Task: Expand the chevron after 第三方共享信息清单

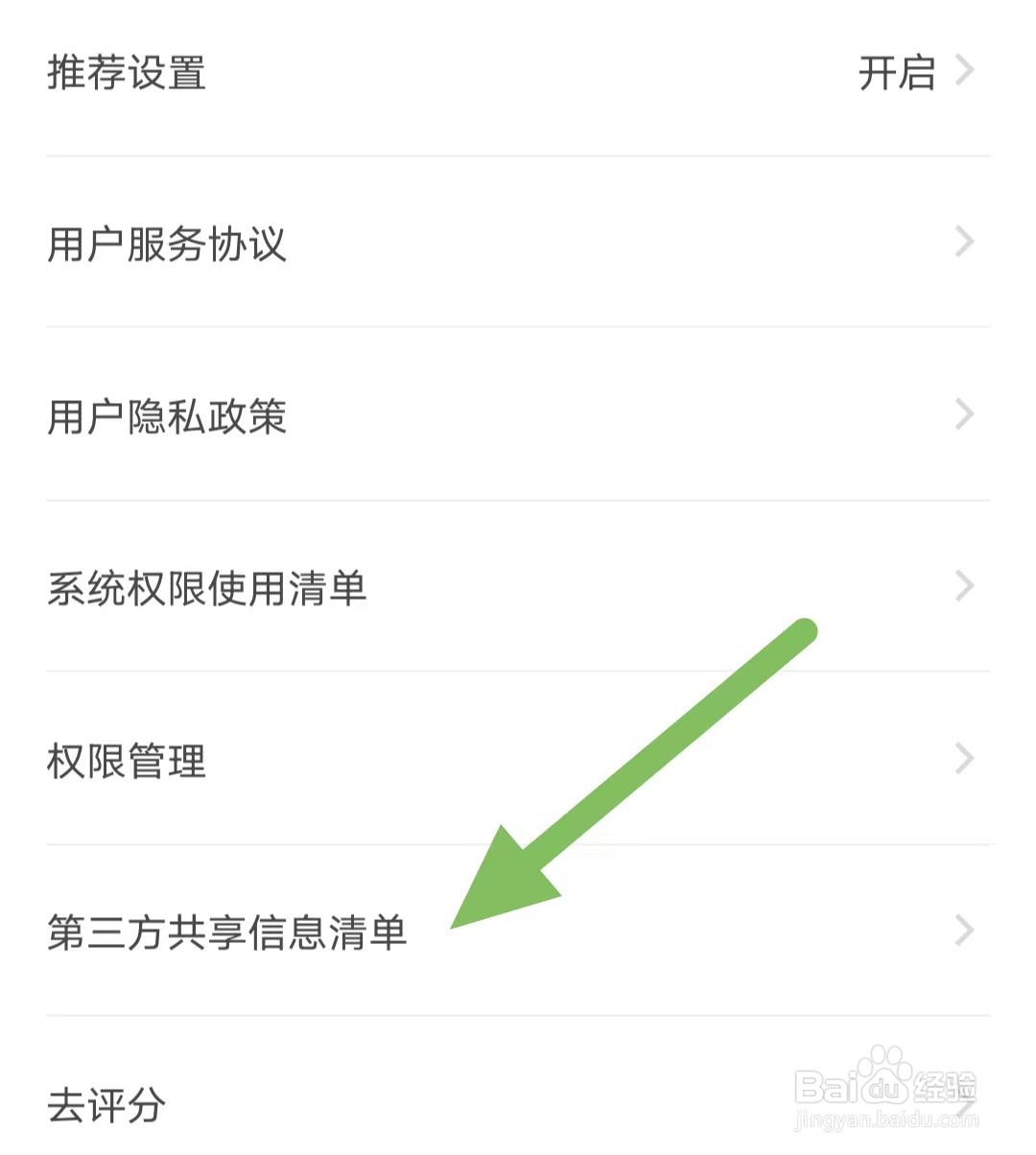Action: pos(963,929)
